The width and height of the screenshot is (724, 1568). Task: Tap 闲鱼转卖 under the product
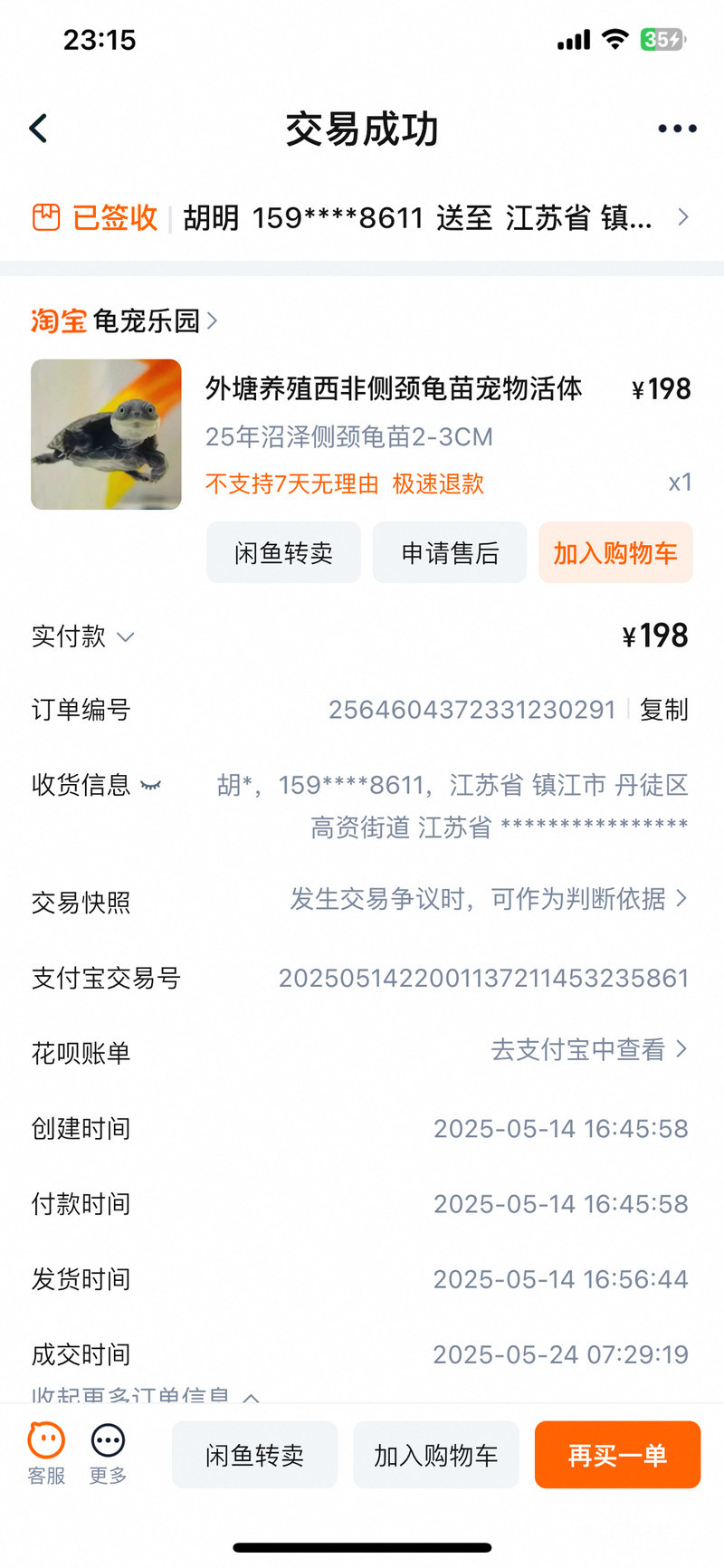coord(283,552)
